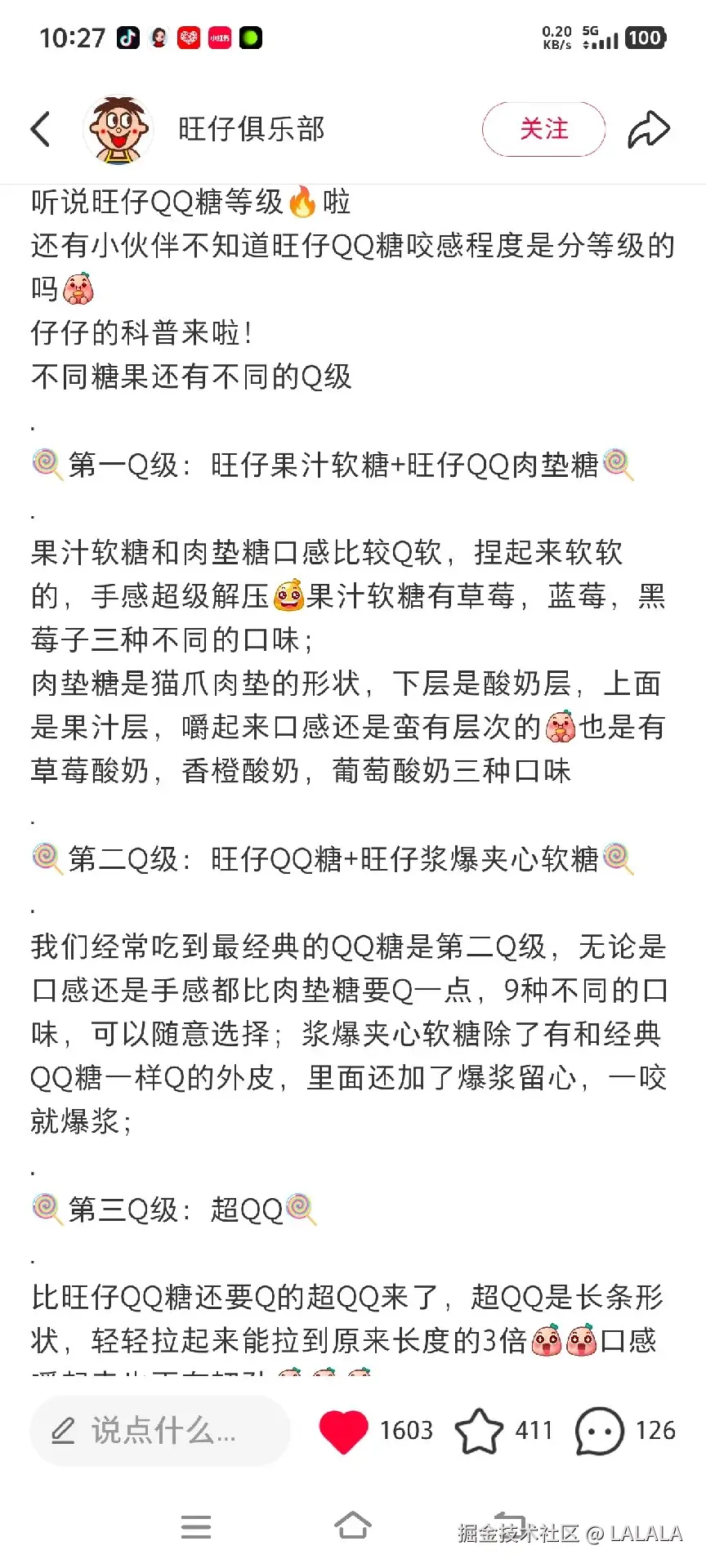The height and width of the screenshot is (1568, 706).
Task: Tap the 说点什么 comment input field
Action: coord(163,1431)
